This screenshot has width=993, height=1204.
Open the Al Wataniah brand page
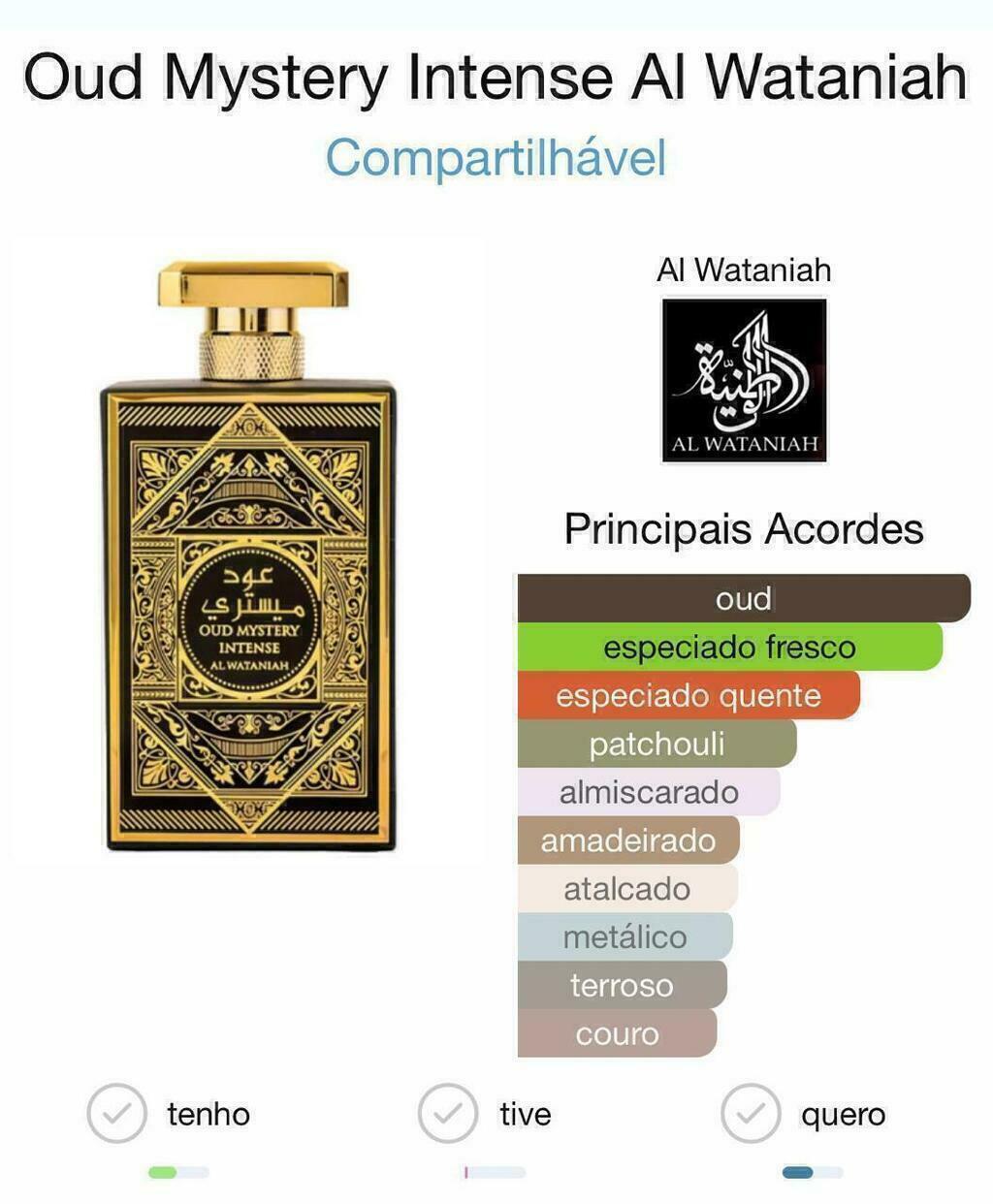pyautogui.click(x=744, y=379)
